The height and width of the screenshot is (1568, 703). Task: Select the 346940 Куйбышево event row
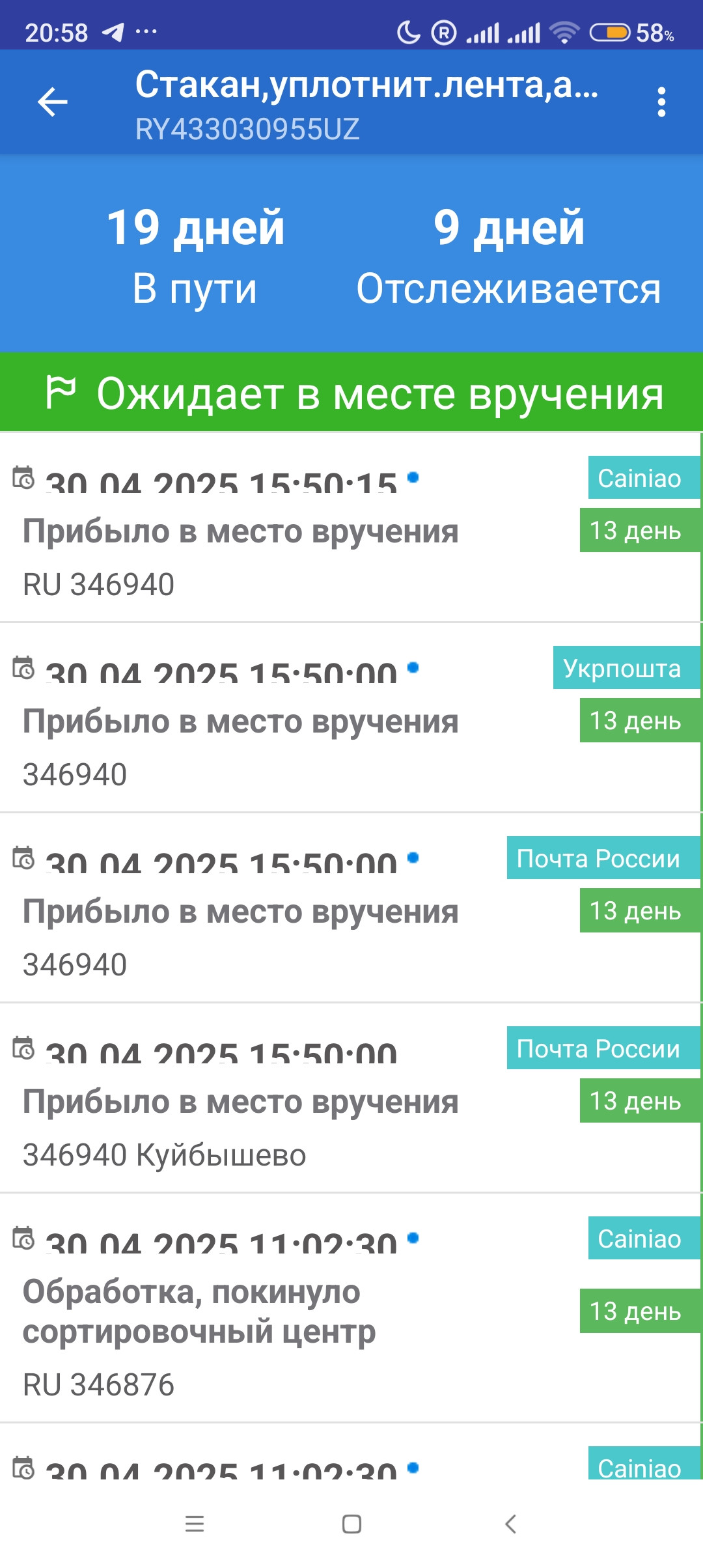pyautogui.click(x=351, y=1098)
